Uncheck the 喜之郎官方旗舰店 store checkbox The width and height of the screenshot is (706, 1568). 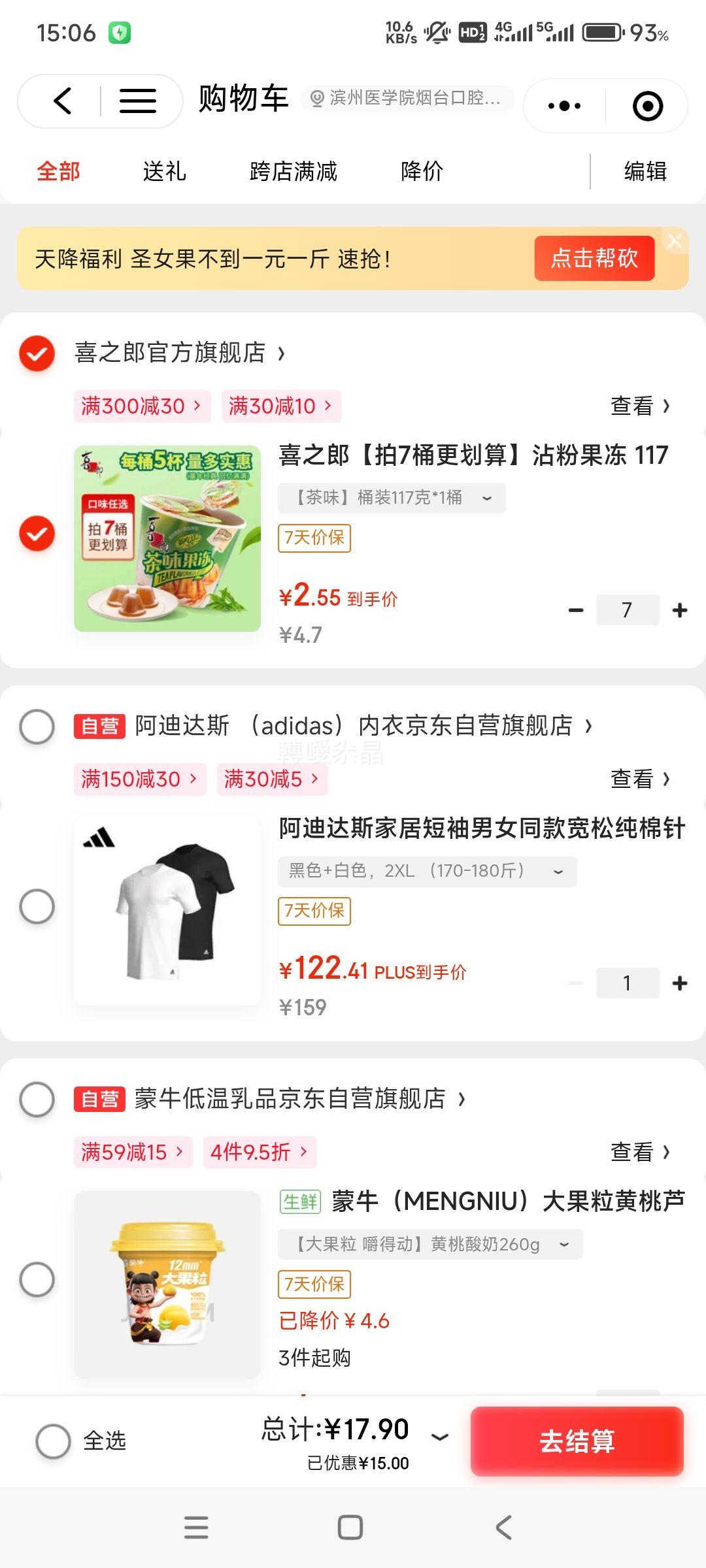tap(37, 353)
